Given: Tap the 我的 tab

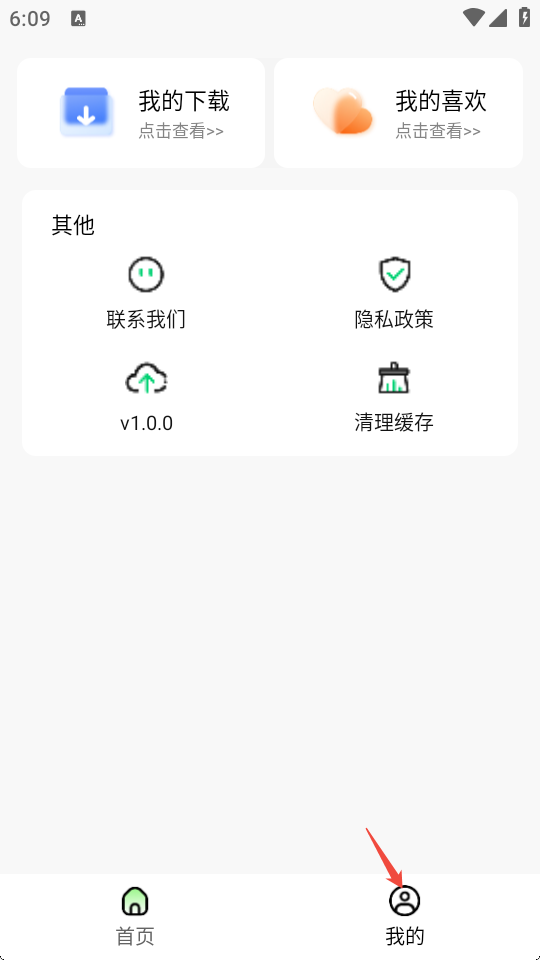Looking at the screenshot, I should (x=405, y=916).
